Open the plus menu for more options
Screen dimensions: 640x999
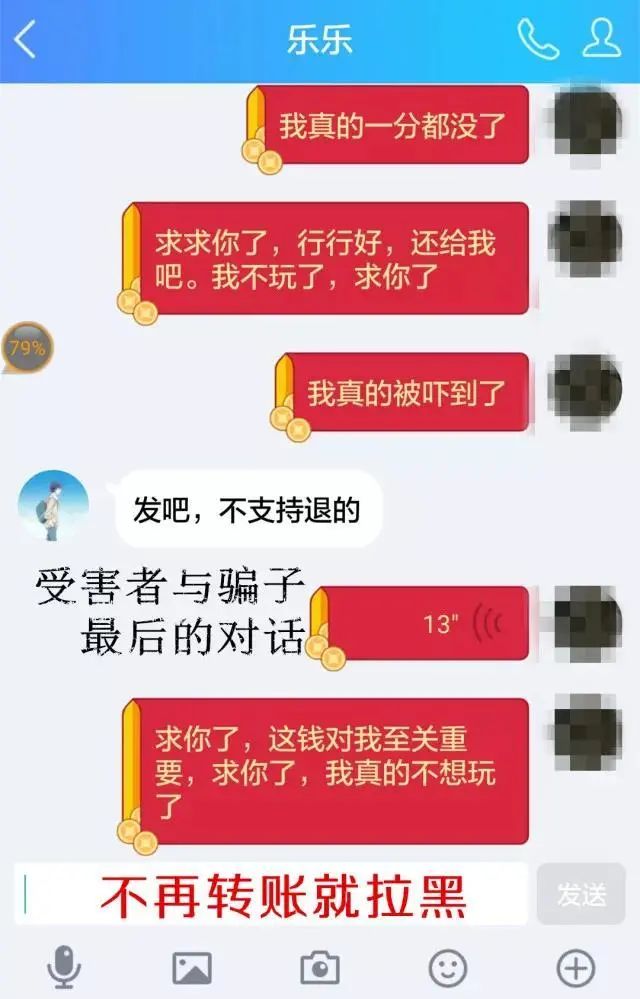pyautogui.click(x=575, y=967)
